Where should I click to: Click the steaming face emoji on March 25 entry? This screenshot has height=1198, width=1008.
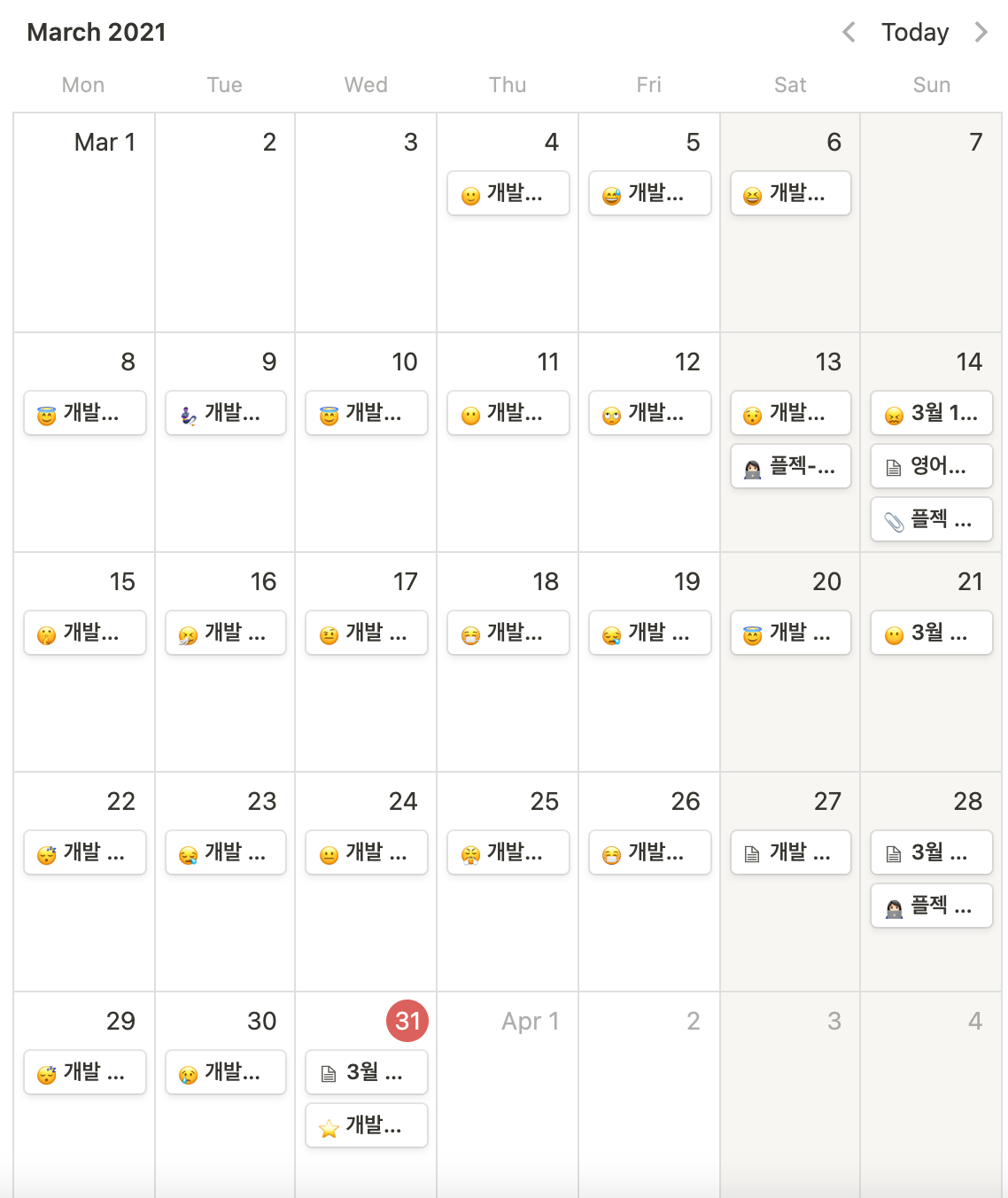469,852
